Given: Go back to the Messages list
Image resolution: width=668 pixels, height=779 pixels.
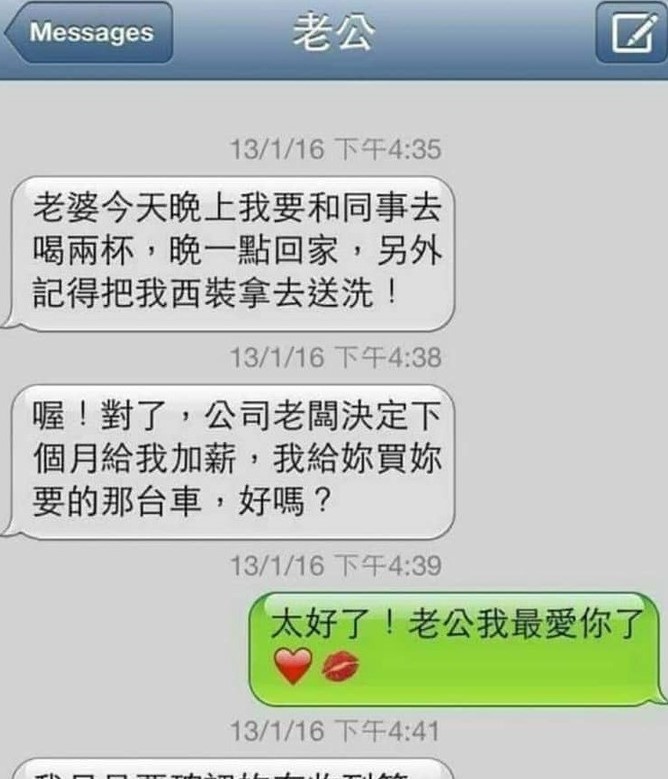Looking at the screenshot, I should point(90,33).
